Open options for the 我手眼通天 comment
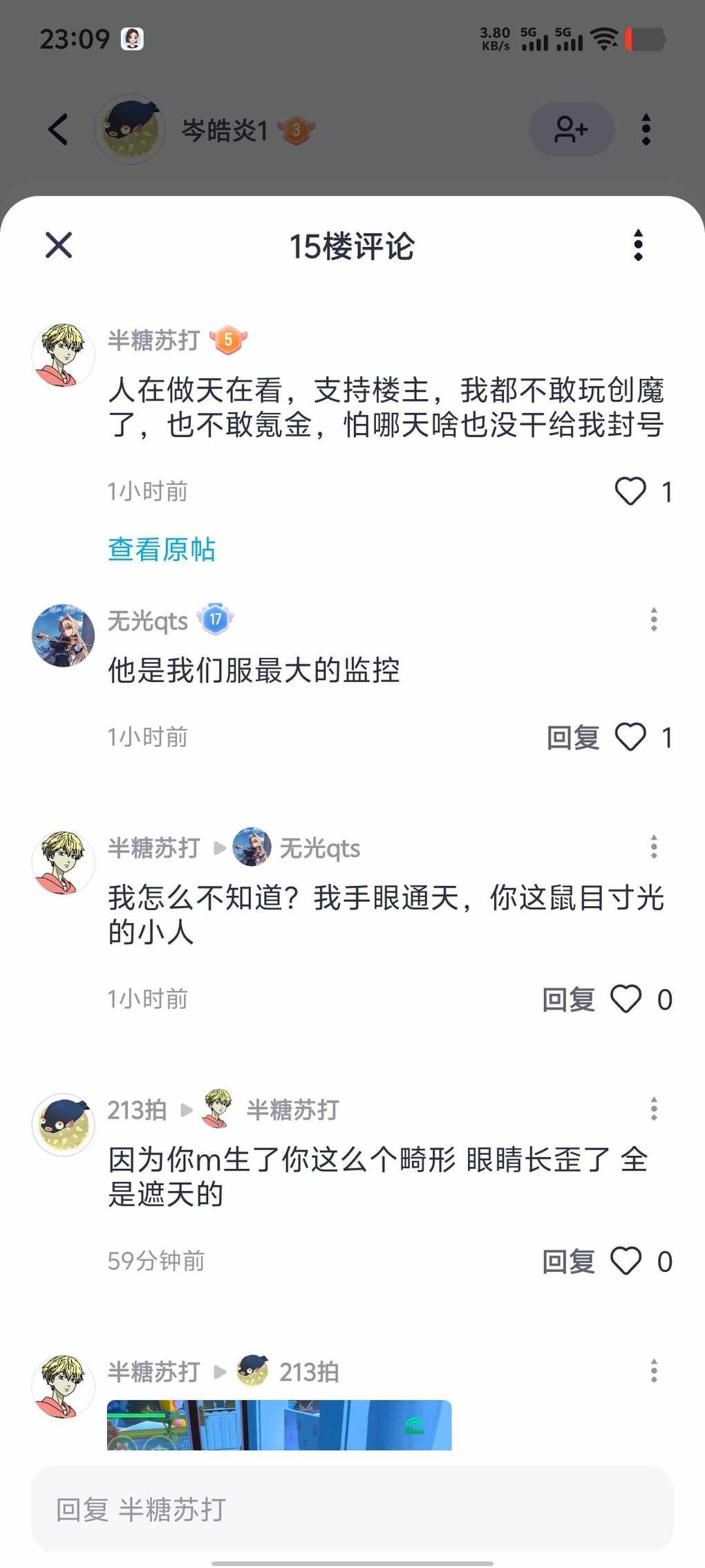705x1568 pixels. click(653, 847)
